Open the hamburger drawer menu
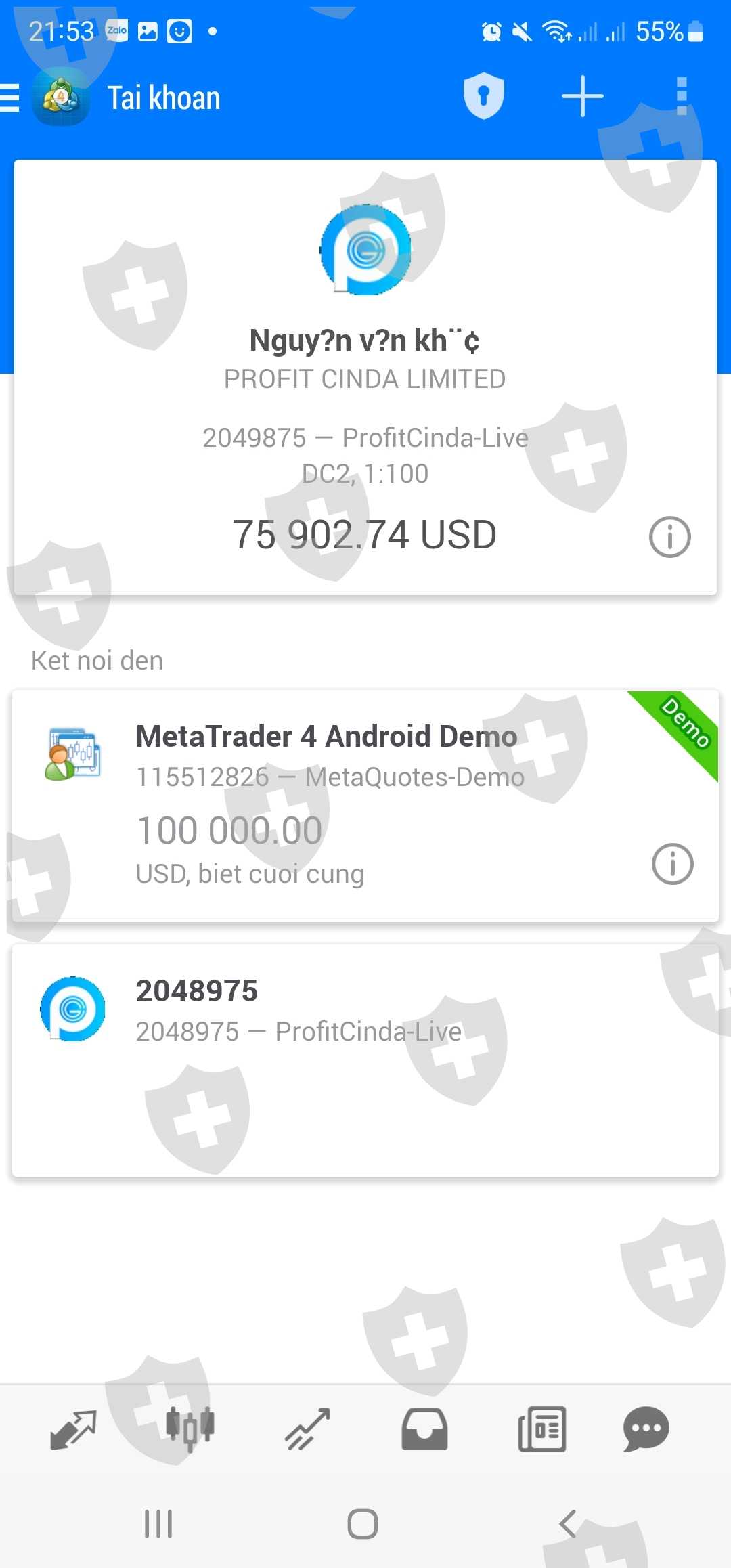Viewport: 731px width, 1568px height. 9,97
